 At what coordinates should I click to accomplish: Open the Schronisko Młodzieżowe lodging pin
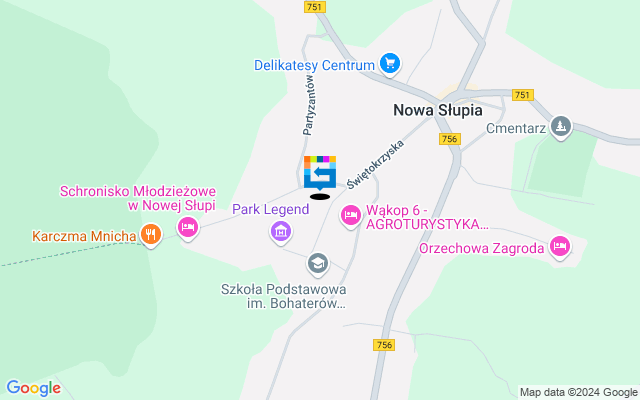coord(187,228)
